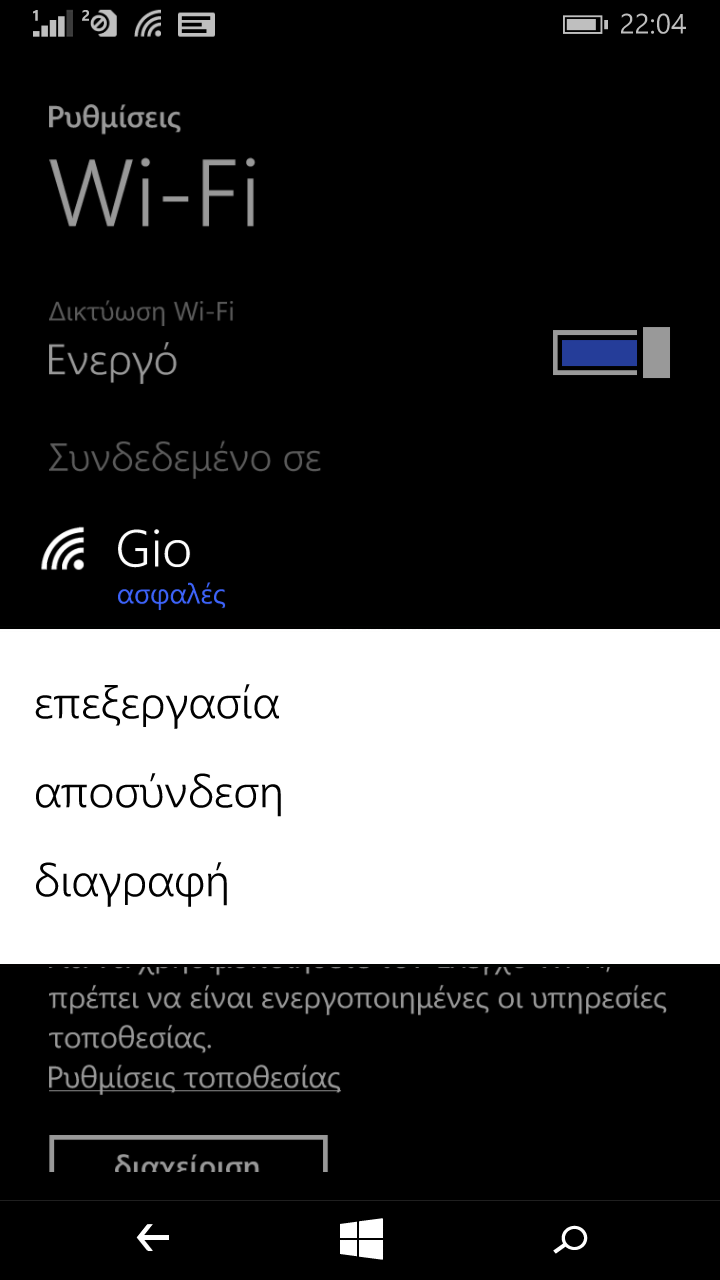Open the Windows Start screen
Viewport: 720px width, 1280px height.
(361, 1240)
